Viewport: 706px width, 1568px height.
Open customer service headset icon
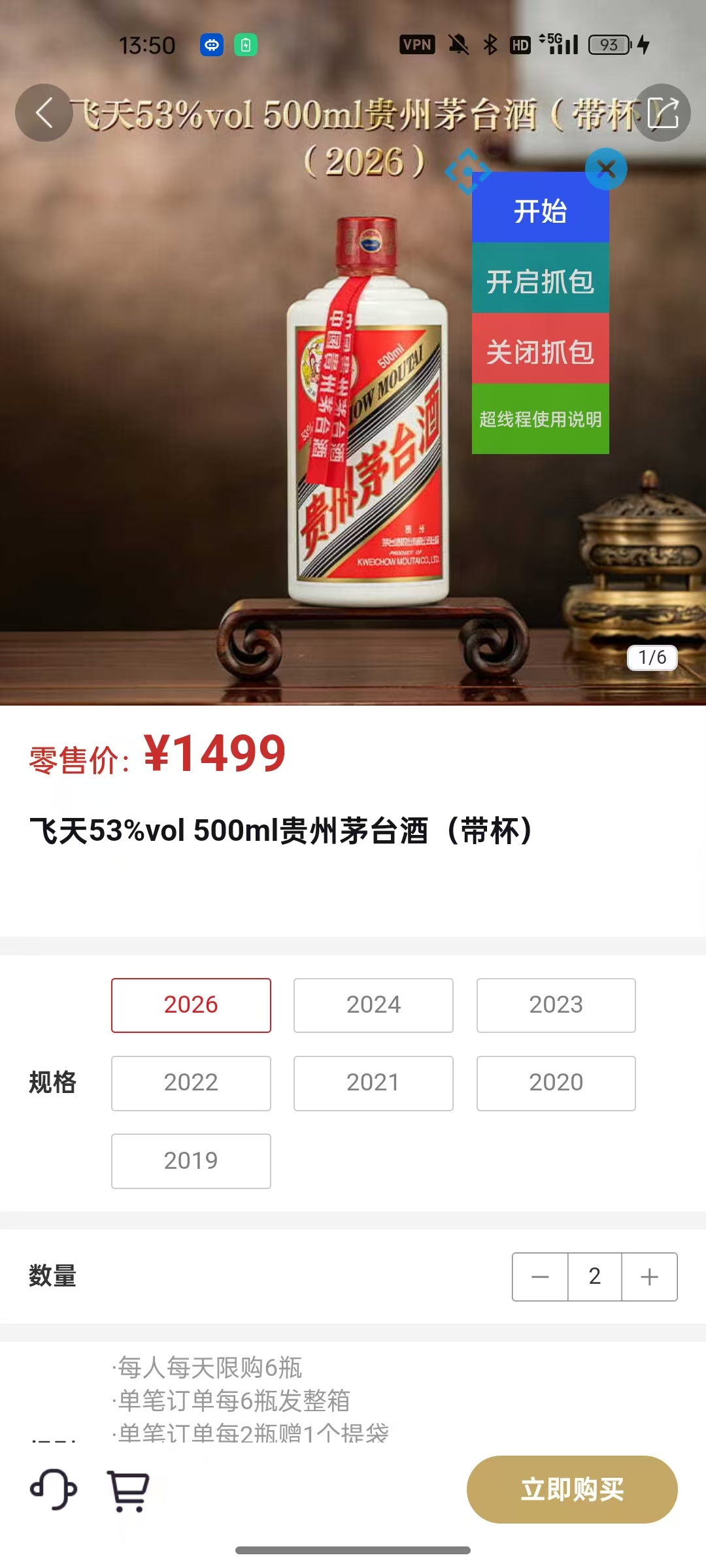[54, 1490]
